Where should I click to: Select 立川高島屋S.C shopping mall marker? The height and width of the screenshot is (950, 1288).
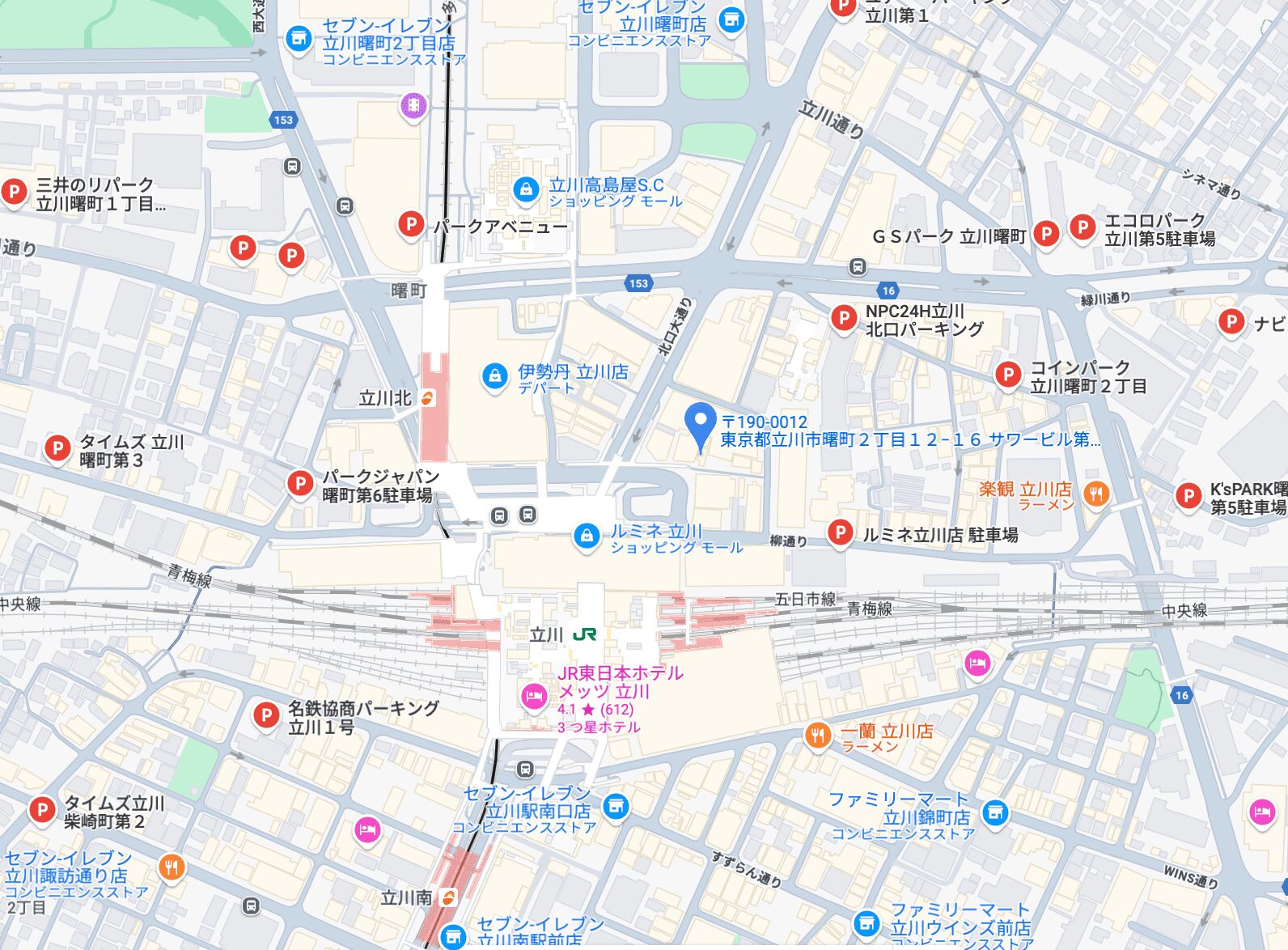pyautogui.click(x=526, y=189)
